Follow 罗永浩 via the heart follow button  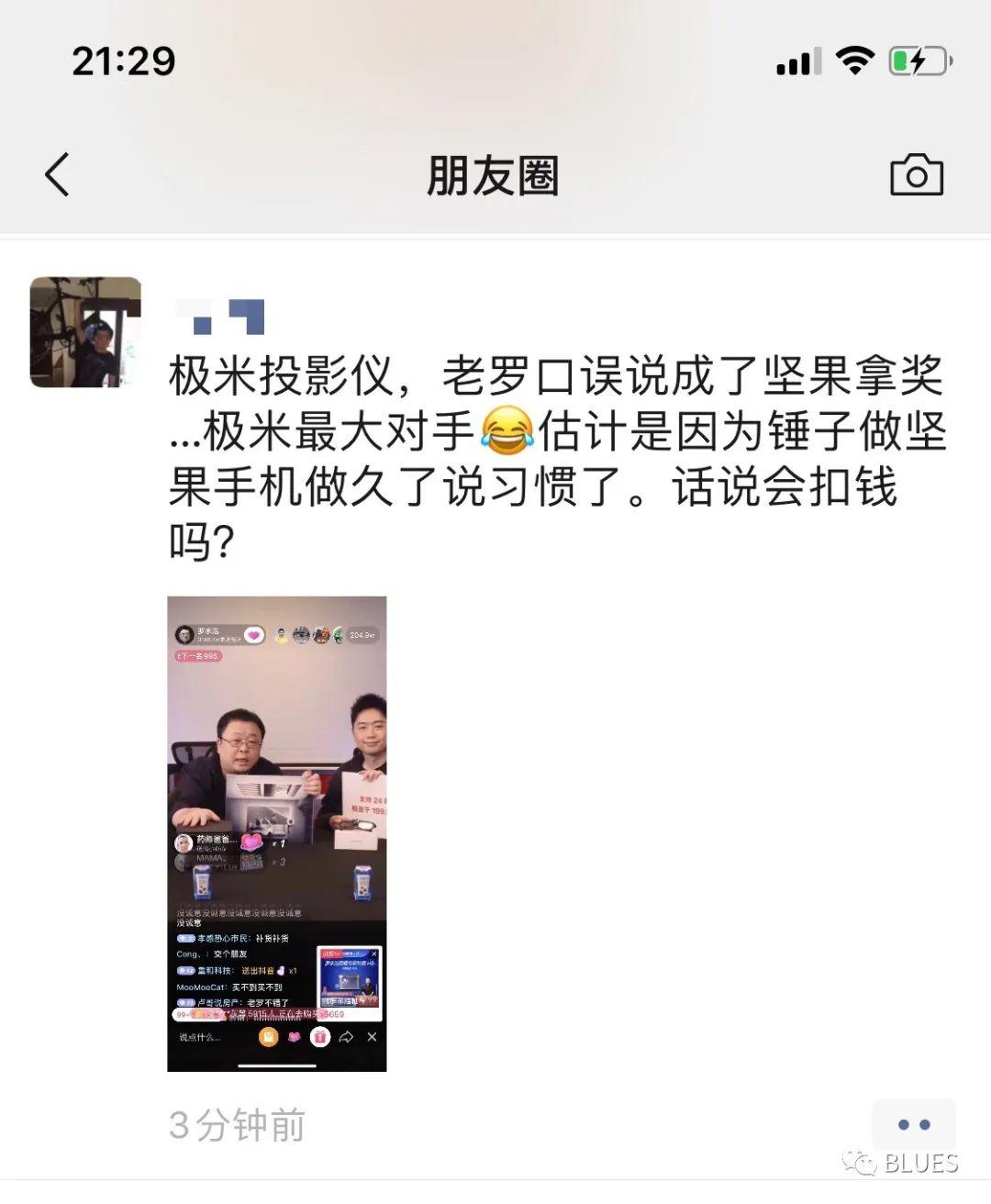(x=253, y=635)
